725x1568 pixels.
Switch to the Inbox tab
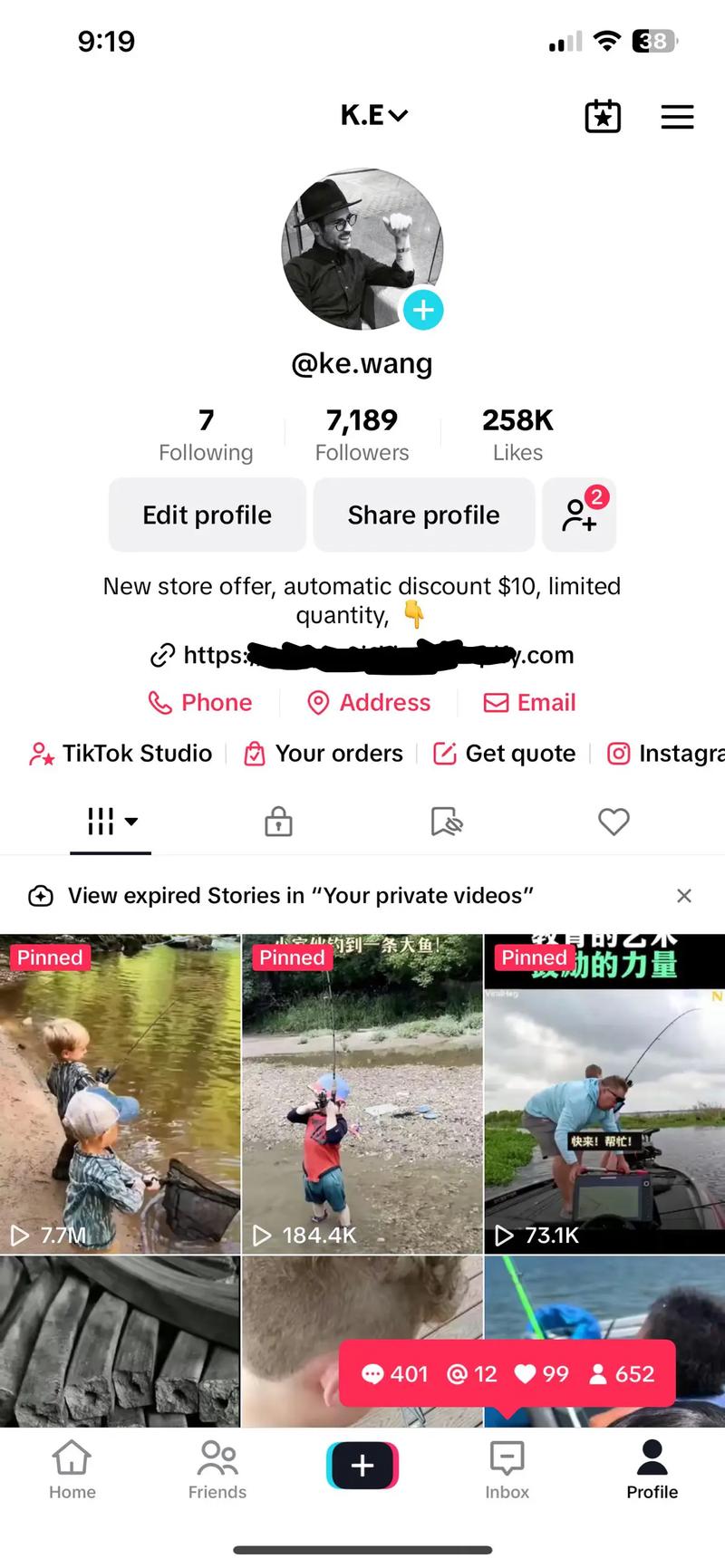click(x=507, y=1471)
